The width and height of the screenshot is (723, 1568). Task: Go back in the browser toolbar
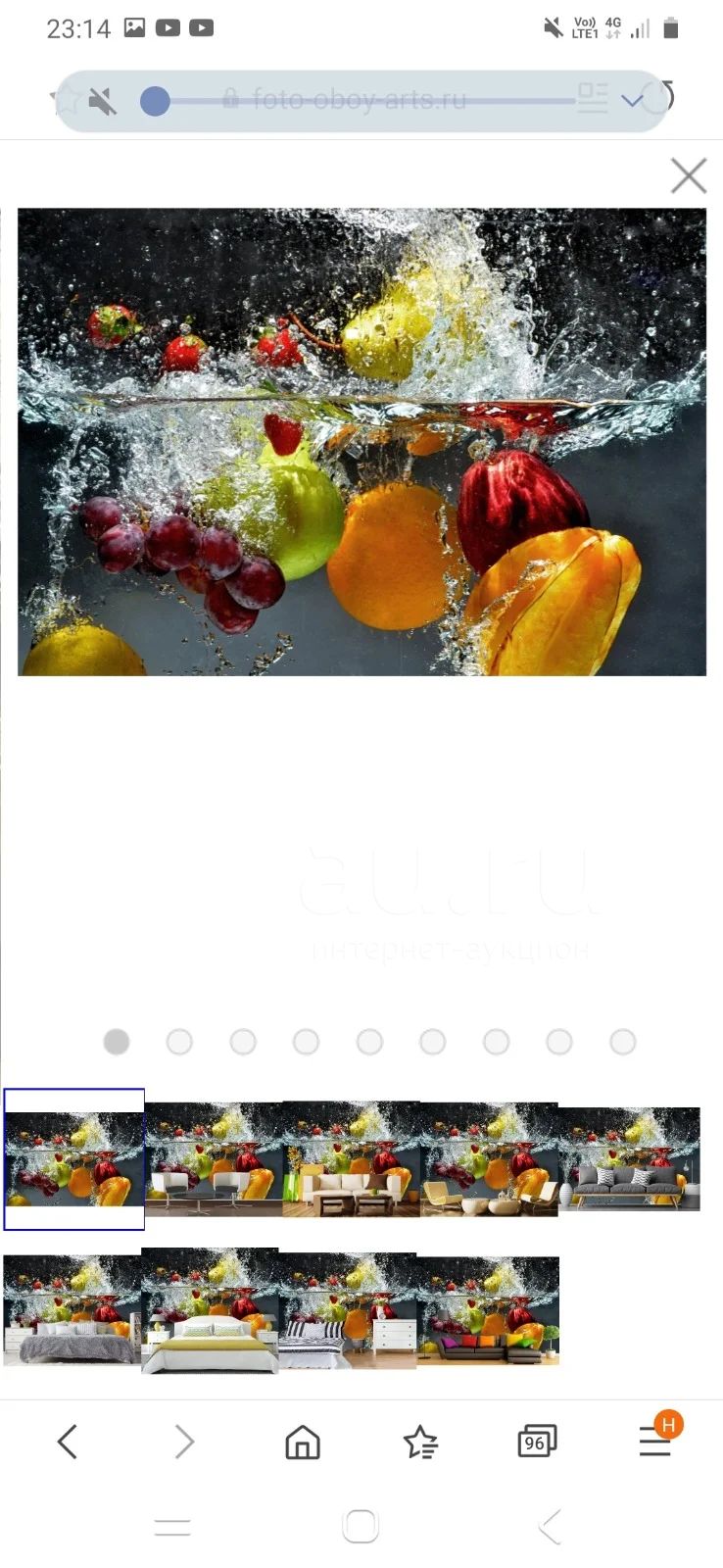(x=67, y=1442)
